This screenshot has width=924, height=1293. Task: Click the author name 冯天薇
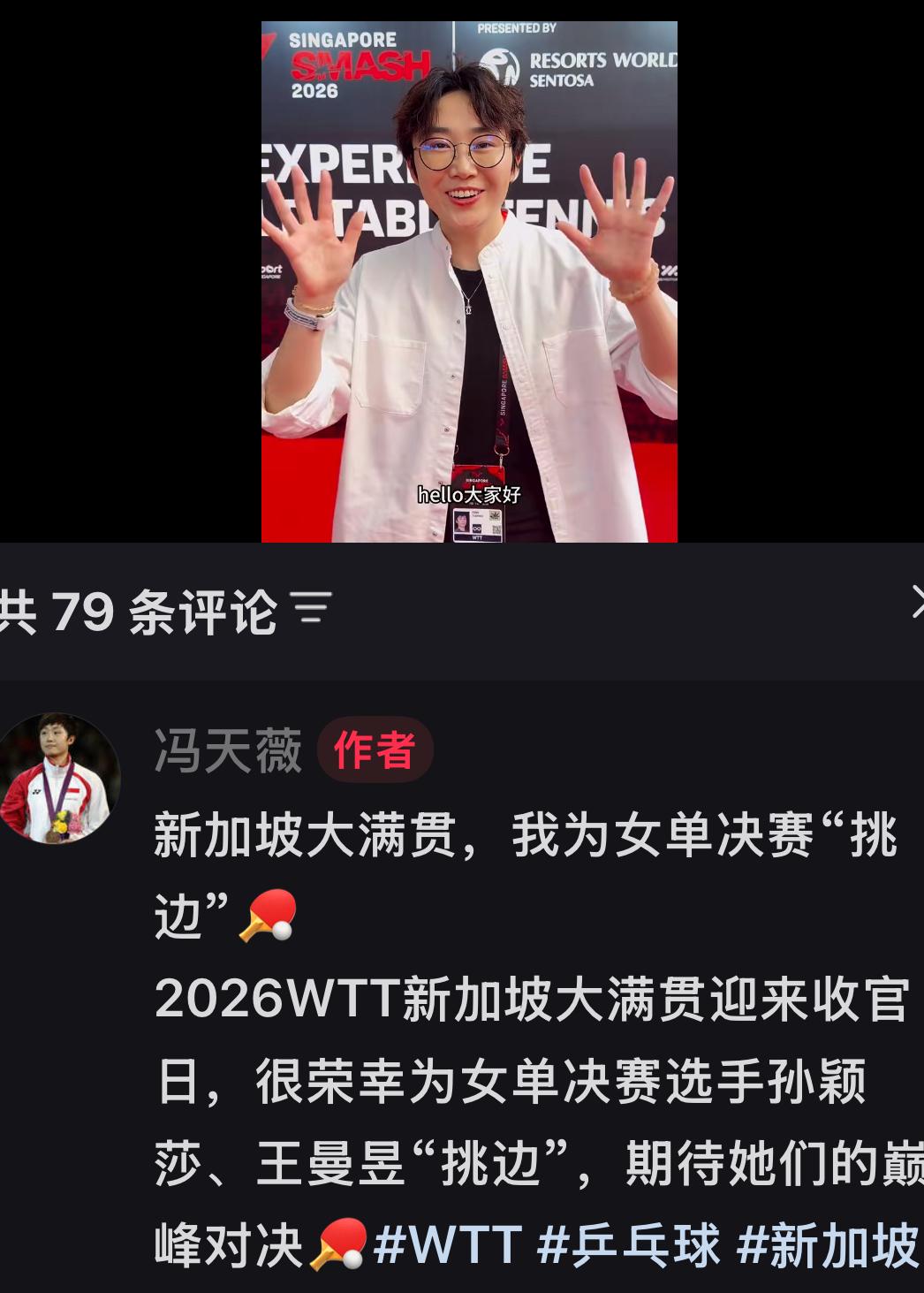click(x=225, y=750)
